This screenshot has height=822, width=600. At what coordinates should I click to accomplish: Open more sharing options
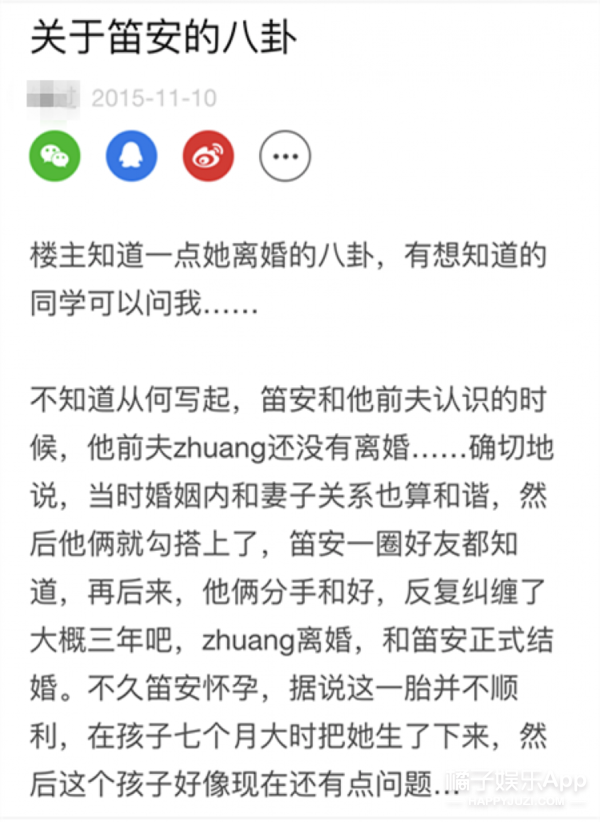click(x=285, y=156)
